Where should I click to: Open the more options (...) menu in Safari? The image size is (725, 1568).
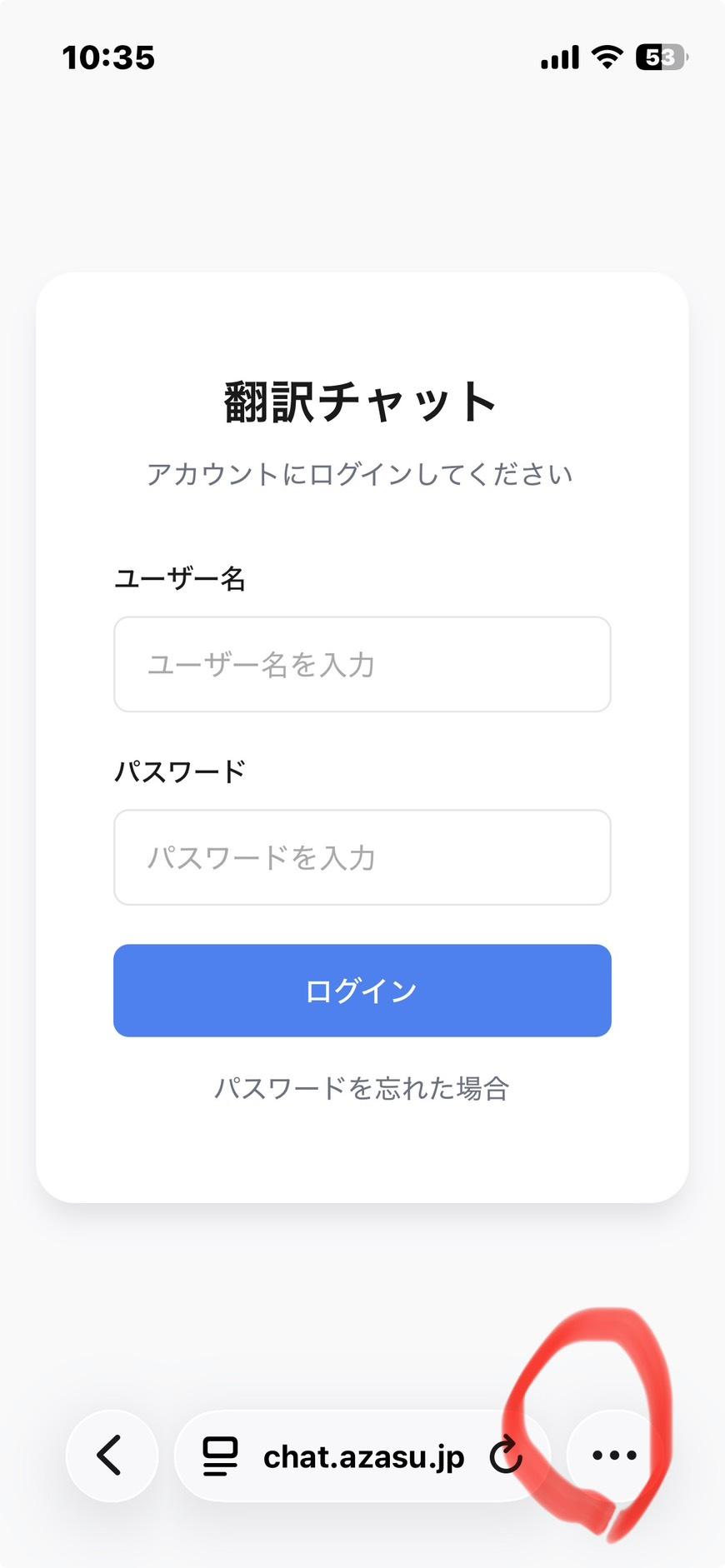[612, 1456]
